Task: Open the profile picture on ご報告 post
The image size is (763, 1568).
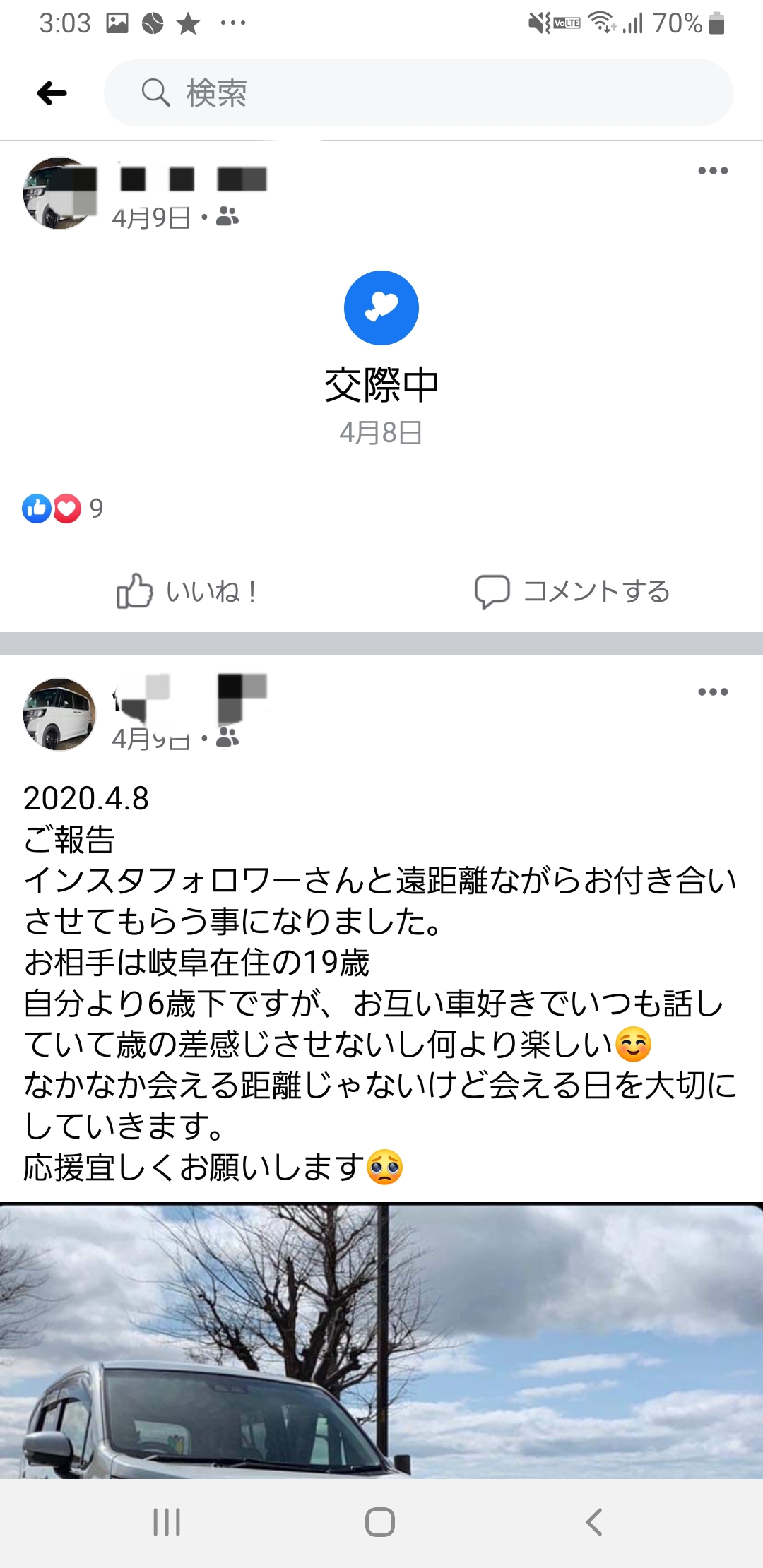Action: [59, 714]
